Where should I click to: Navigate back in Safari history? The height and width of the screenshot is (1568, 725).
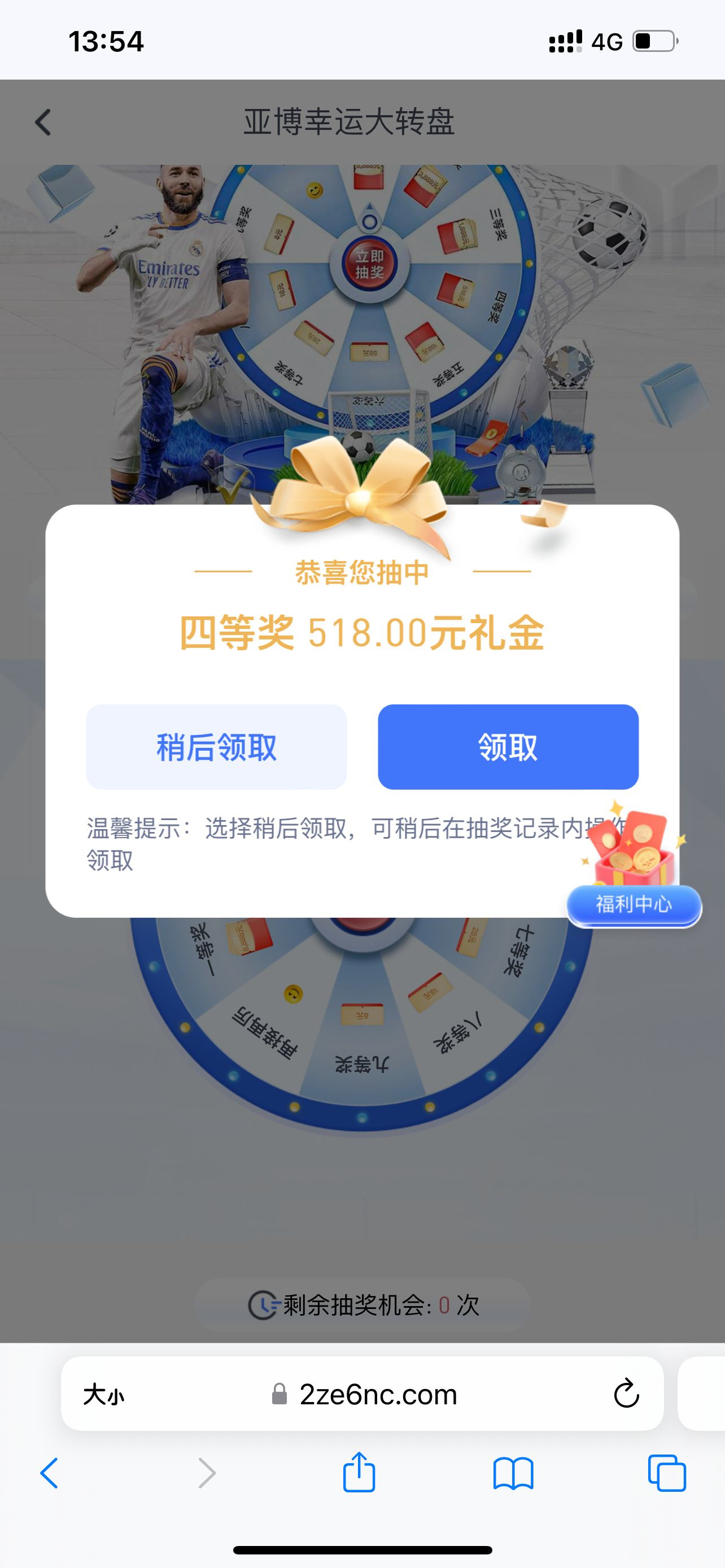(49, 1474)
